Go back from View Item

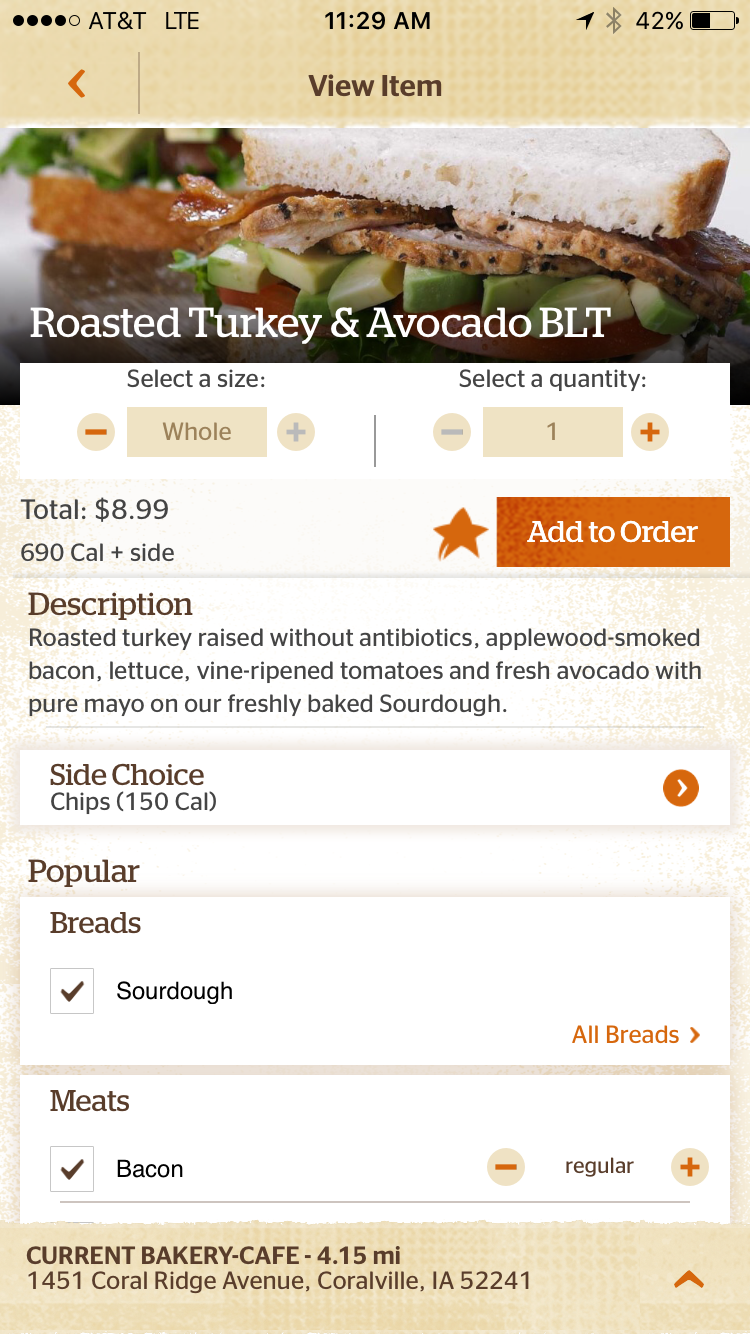77,84
